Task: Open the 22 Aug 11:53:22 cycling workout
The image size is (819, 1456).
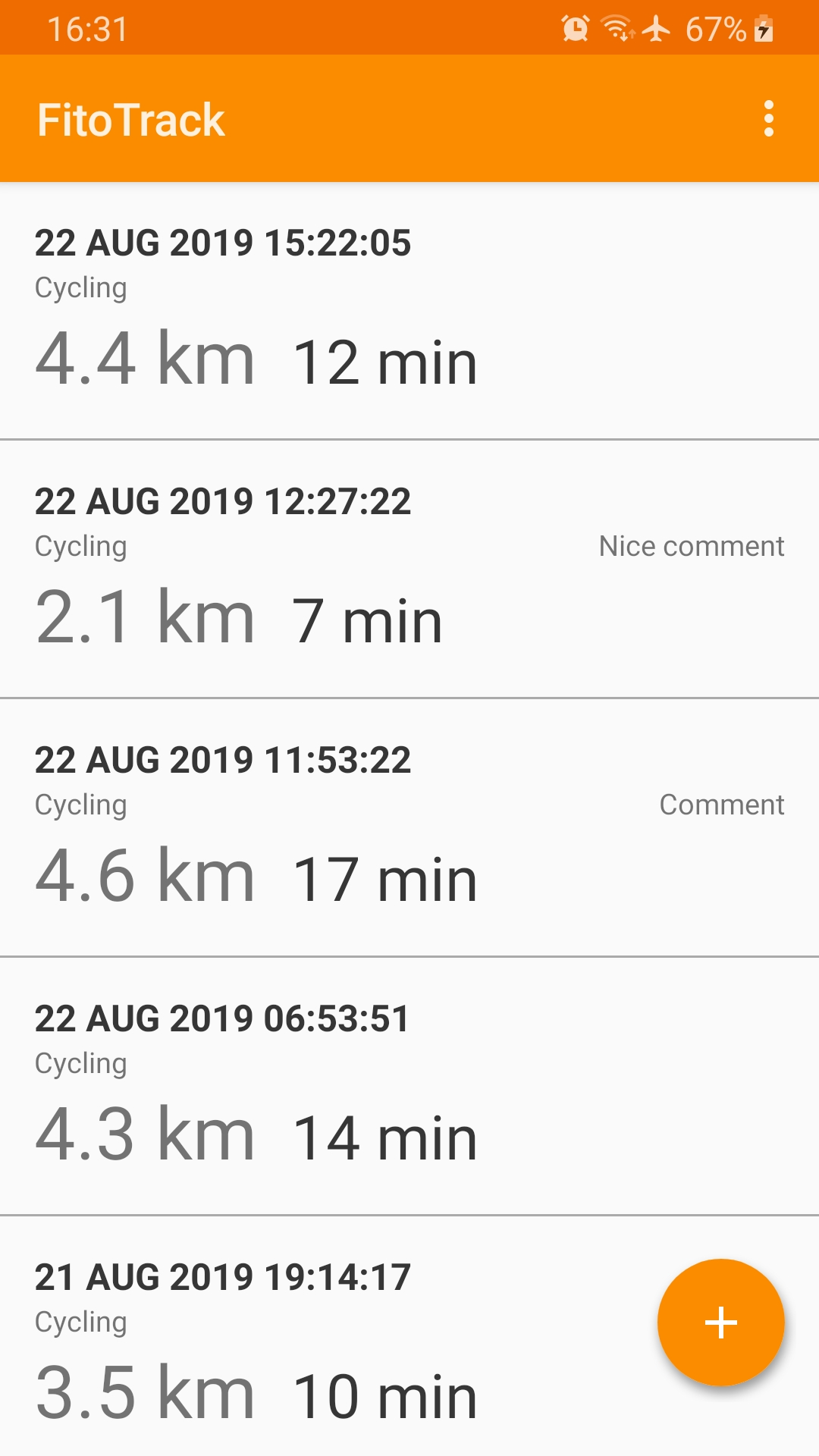Action: 409,827
